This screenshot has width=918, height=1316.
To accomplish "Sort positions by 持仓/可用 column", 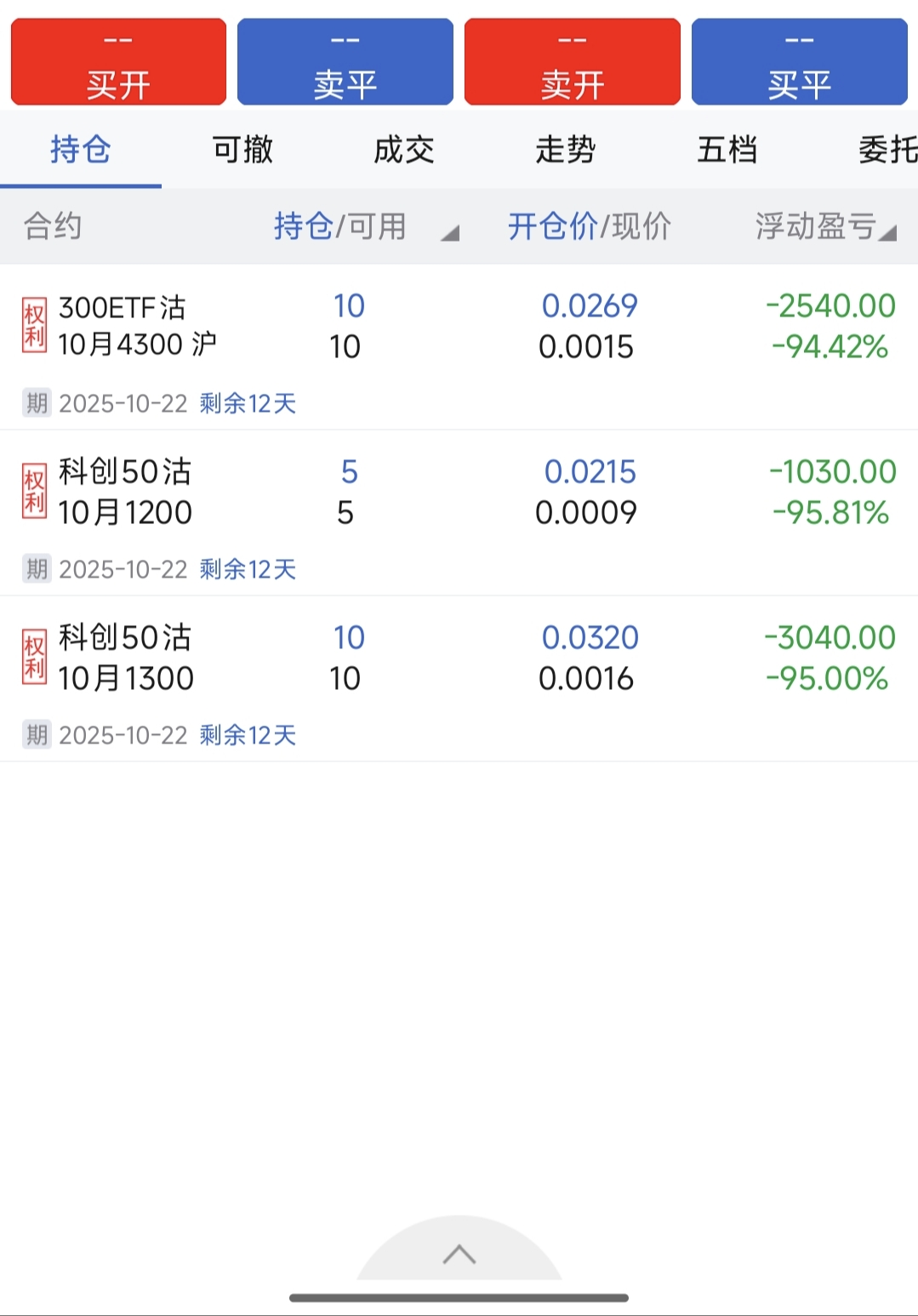I will (366, 227).
